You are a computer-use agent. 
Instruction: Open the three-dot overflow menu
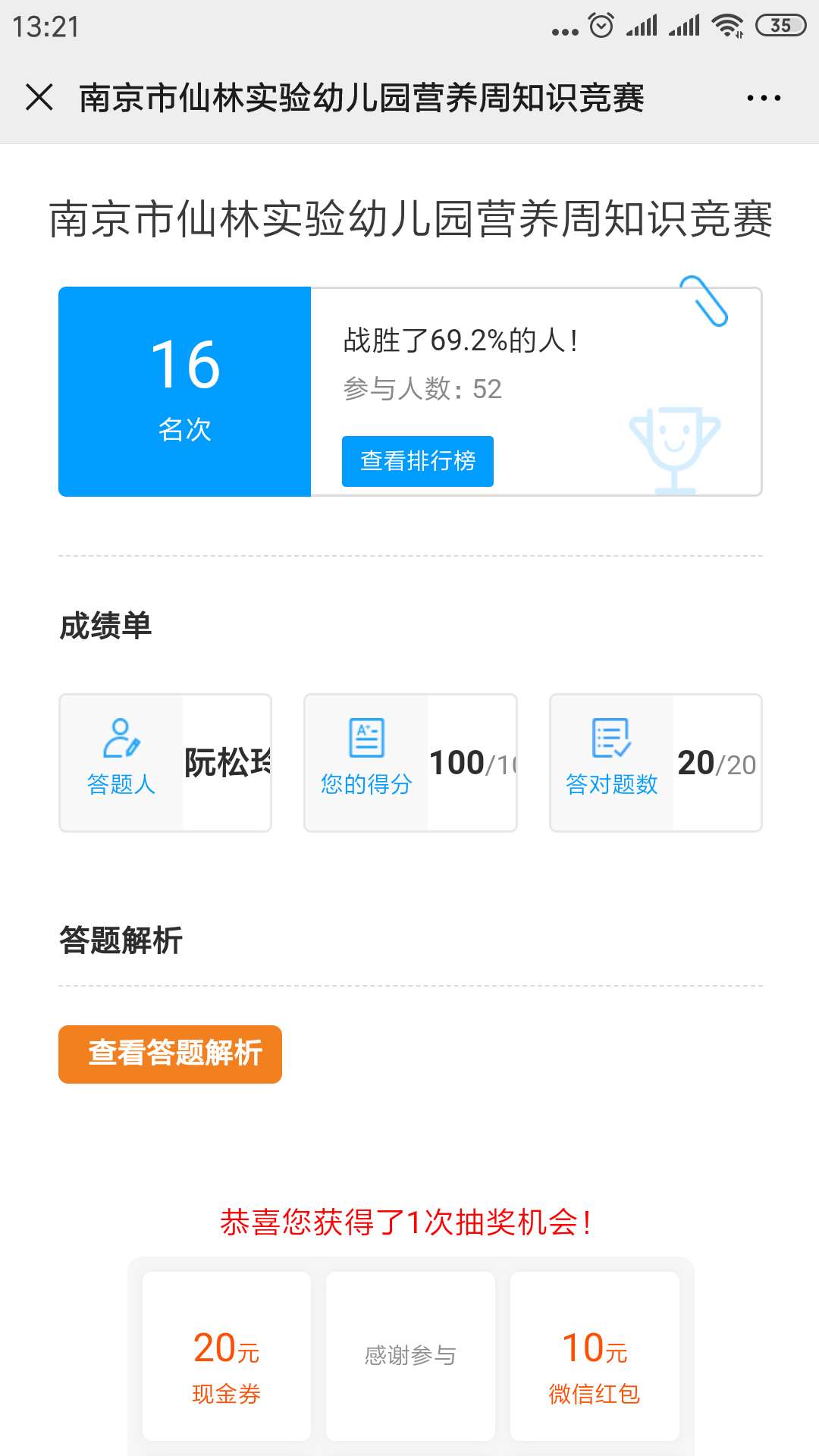[764, 98]
